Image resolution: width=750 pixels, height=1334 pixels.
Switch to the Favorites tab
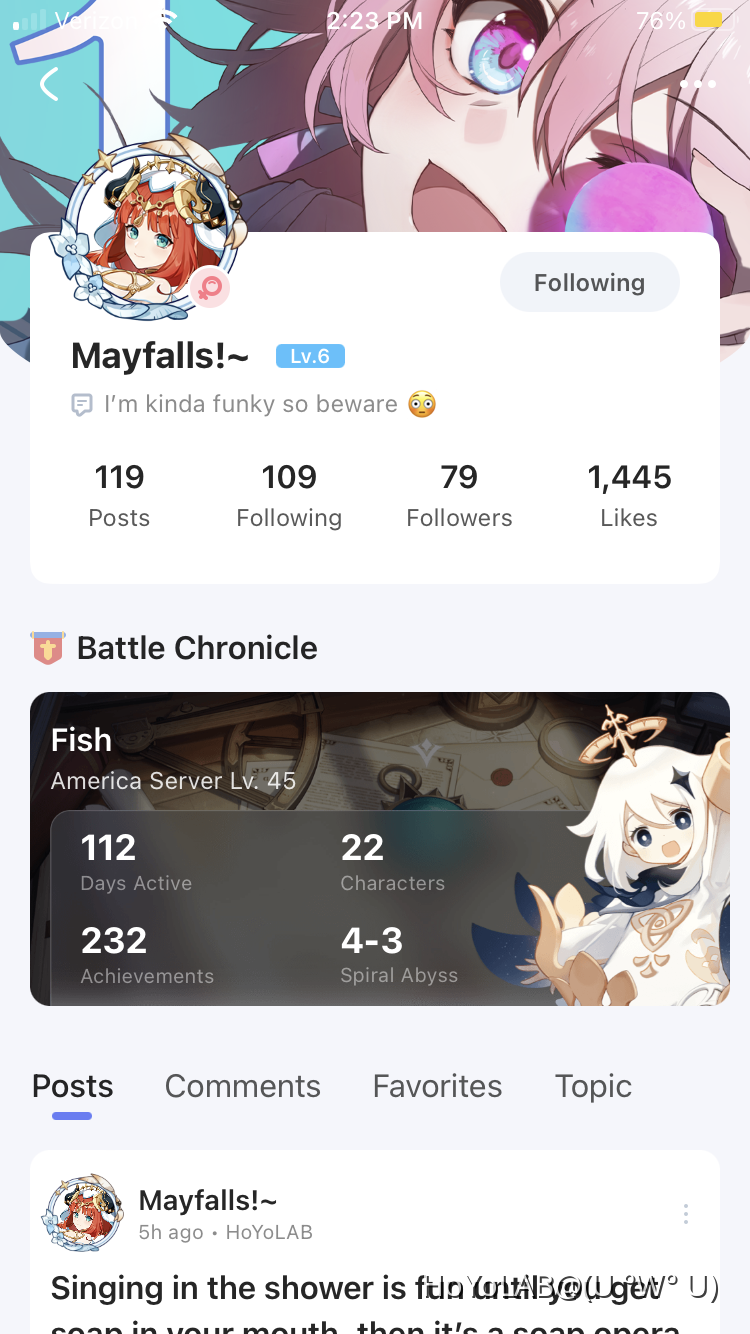pyautogui.click(x=437, y=1086)
